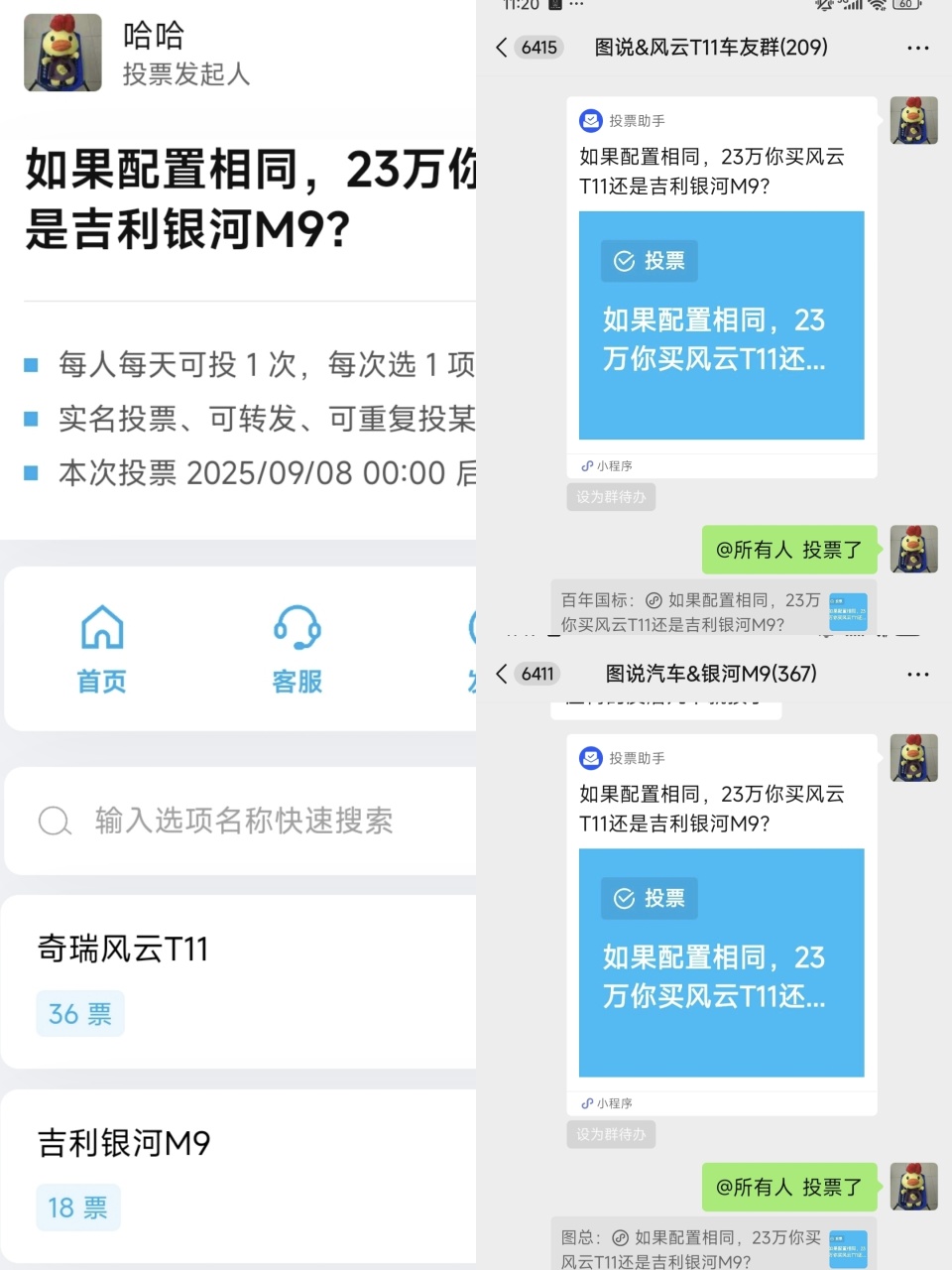
Task: Tap the duck avatar beside the @所有人 message
Action: (914, 550)
